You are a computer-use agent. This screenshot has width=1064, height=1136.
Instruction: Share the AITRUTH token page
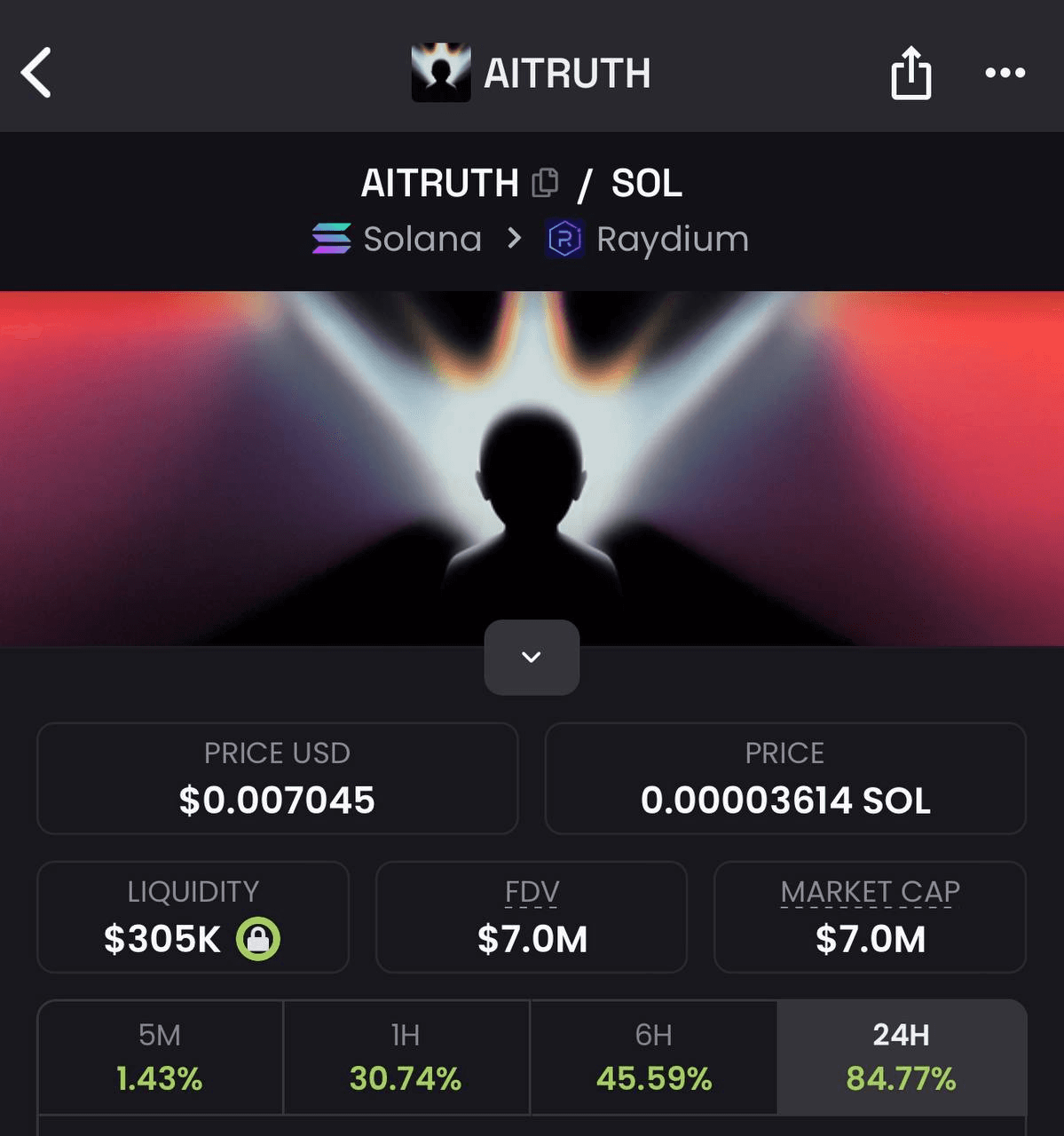point(910,73)
